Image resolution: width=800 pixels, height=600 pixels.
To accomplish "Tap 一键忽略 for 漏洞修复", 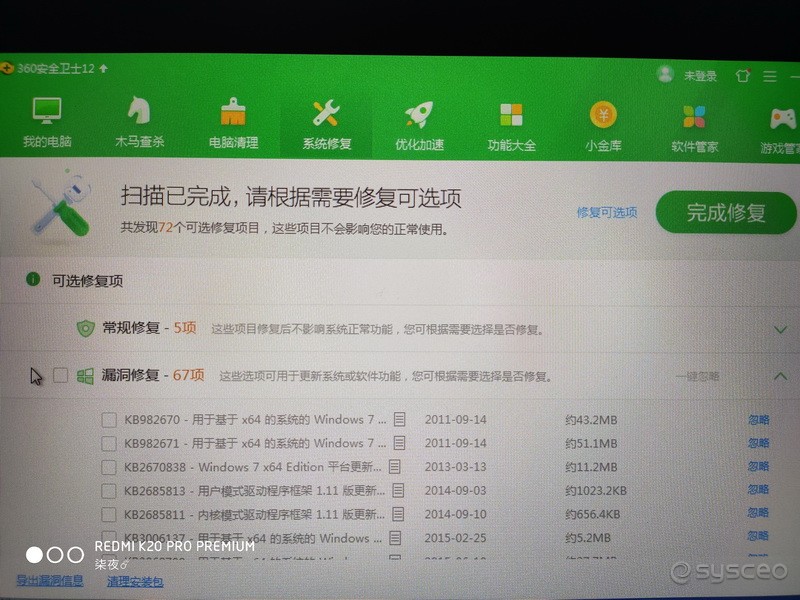I will [x=697, y=377].
